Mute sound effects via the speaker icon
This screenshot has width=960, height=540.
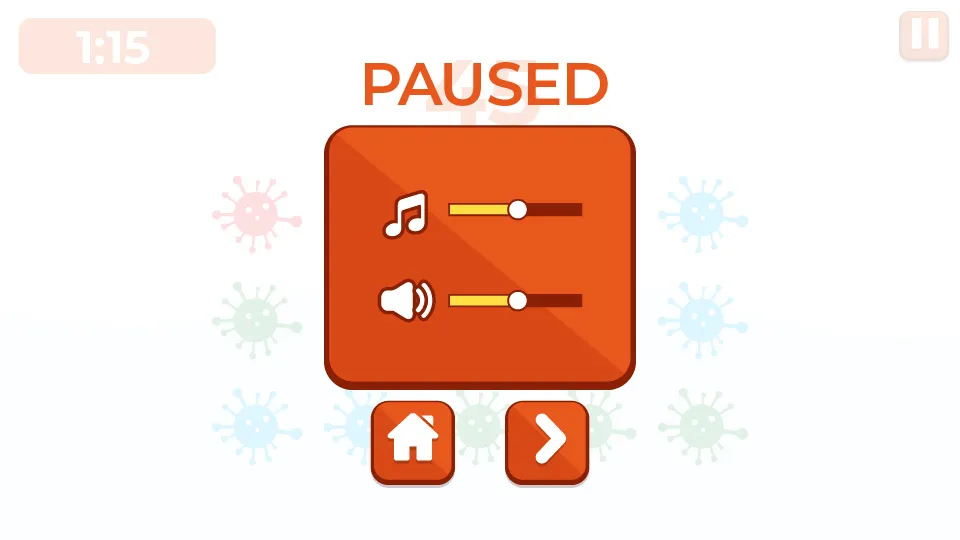tap(406, 301)
